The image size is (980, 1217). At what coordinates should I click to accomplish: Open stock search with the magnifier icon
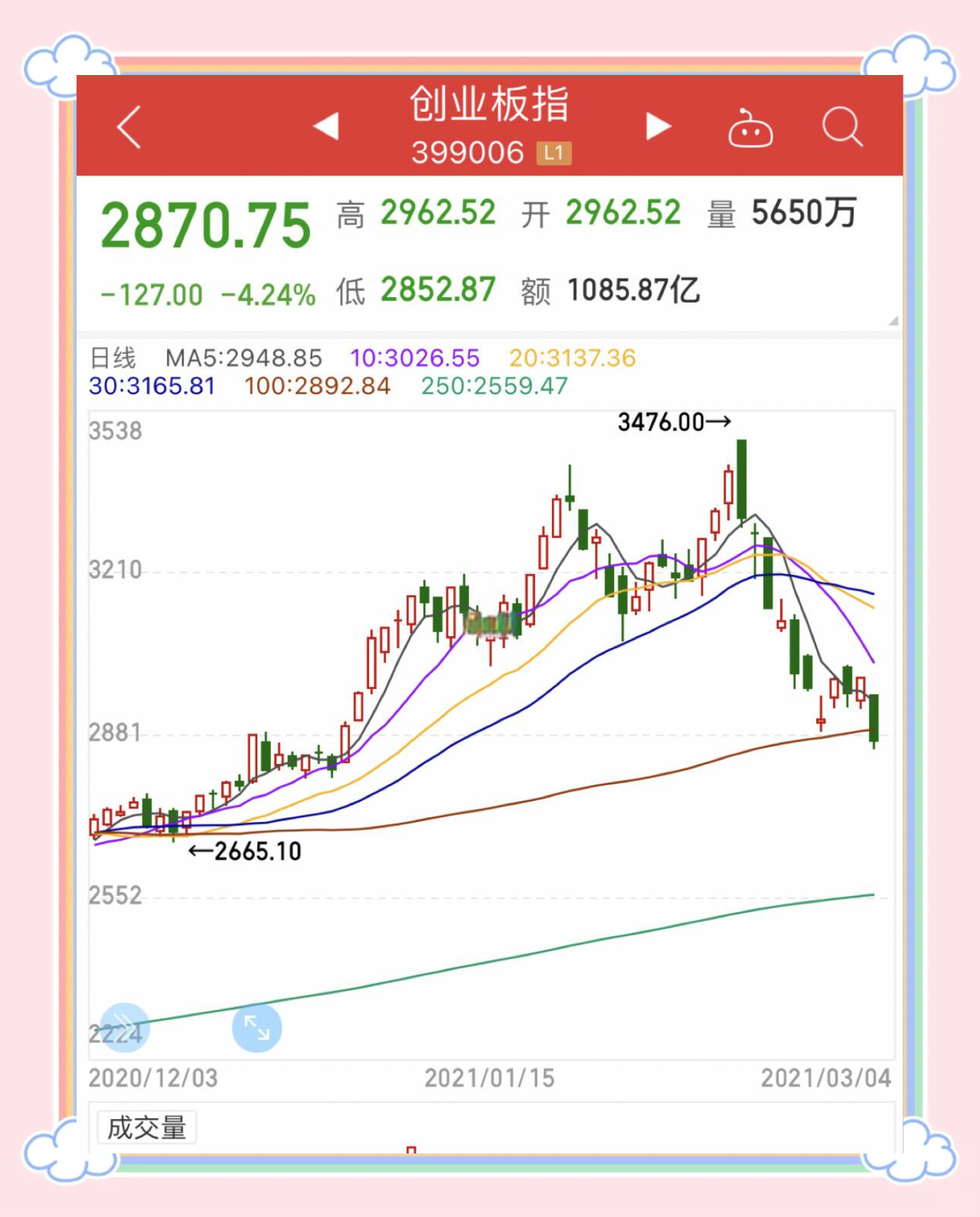pos(842,129)
